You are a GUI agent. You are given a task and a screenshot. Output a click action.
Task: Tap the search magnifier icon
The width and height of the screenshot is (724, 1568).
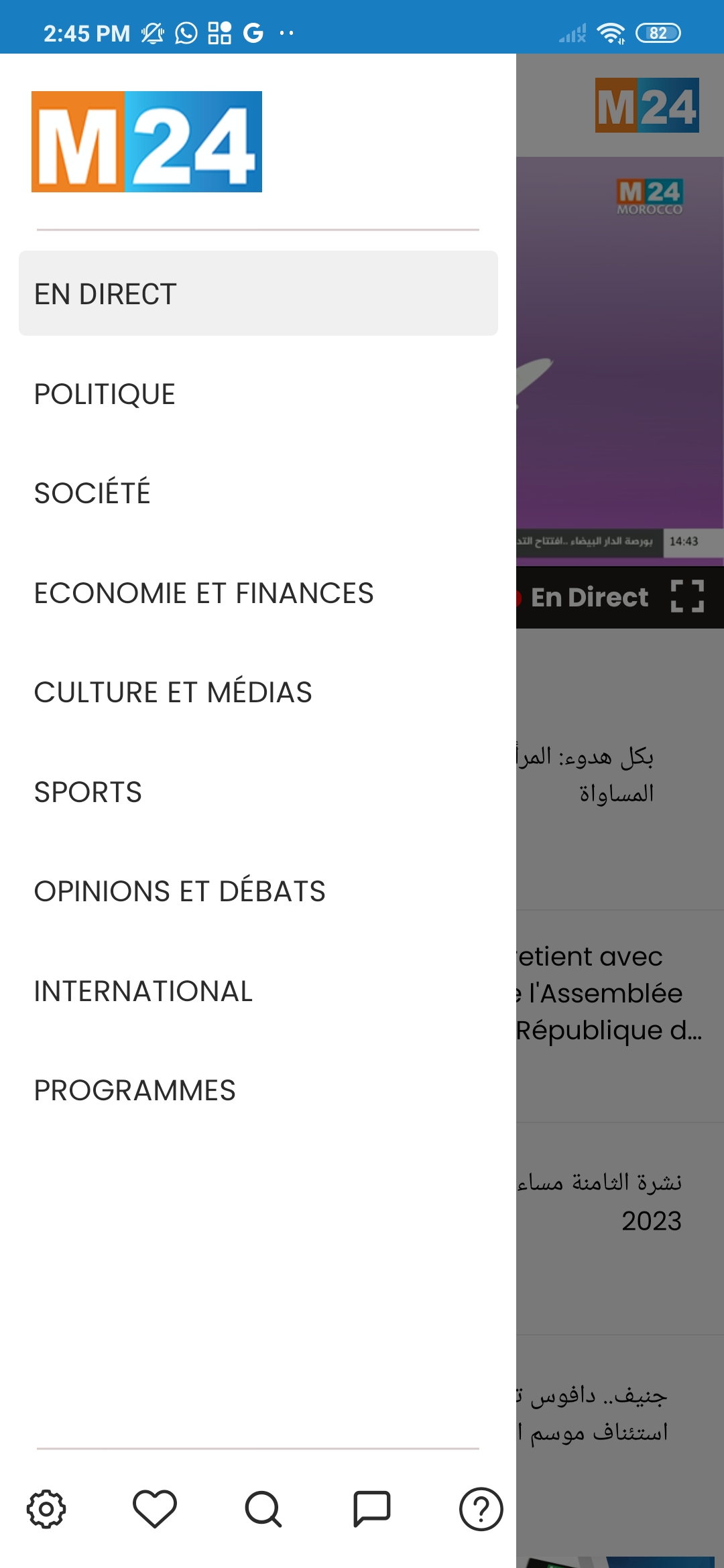(263, 1509)
